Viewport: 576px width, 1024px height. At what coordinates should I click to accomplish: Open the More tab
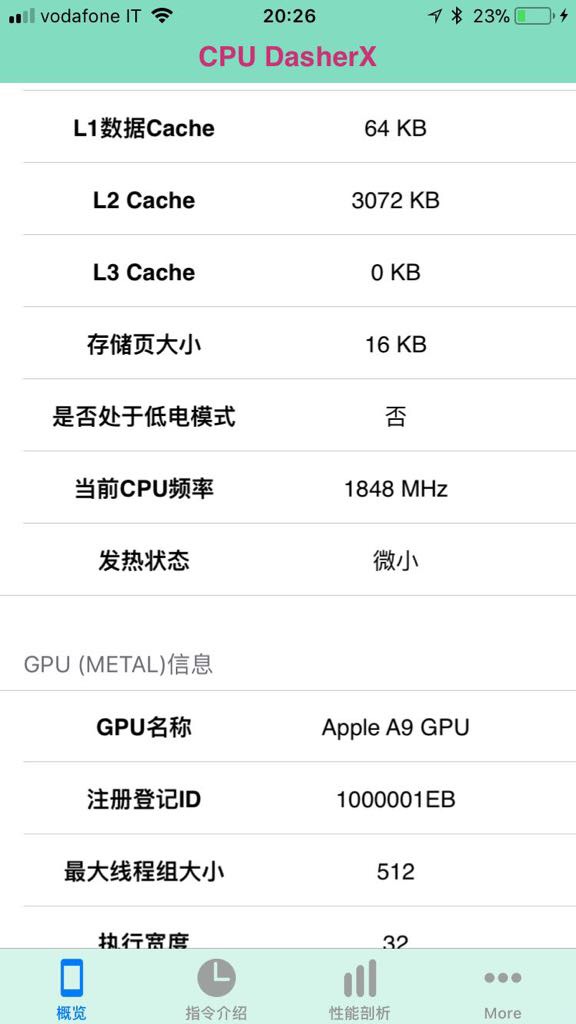tap(503, 988)
